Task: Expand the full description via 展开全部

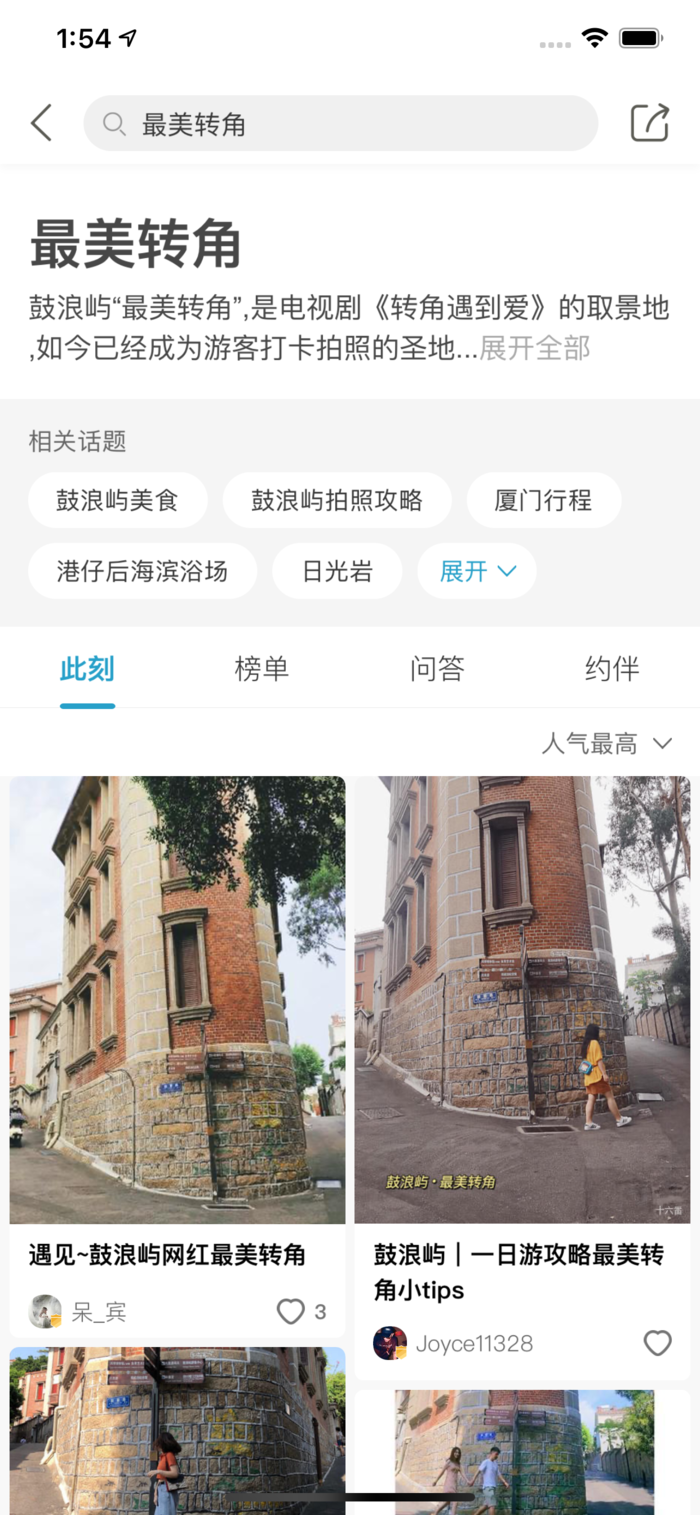Action: 534,348
